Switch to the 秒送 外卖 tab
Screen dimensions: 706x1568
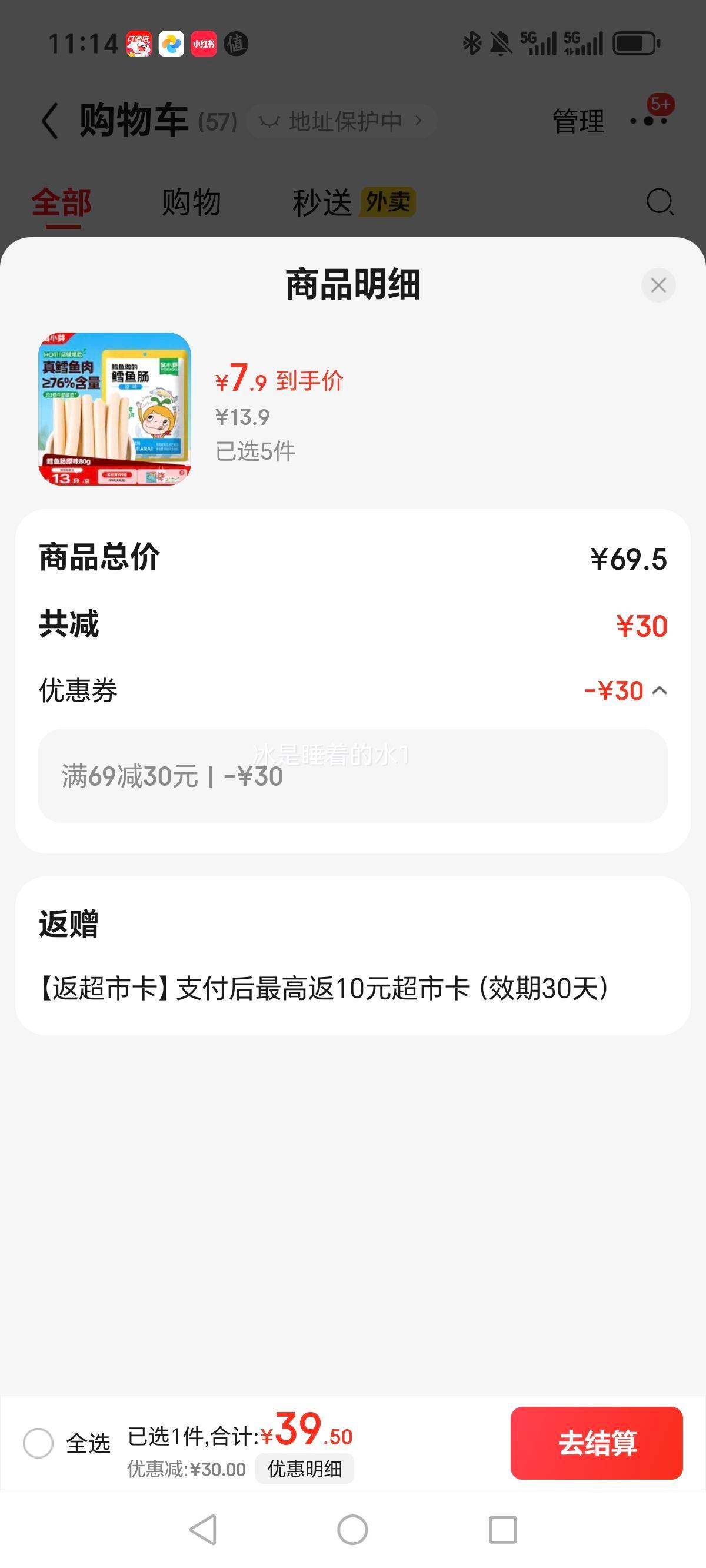coord(353,202)
